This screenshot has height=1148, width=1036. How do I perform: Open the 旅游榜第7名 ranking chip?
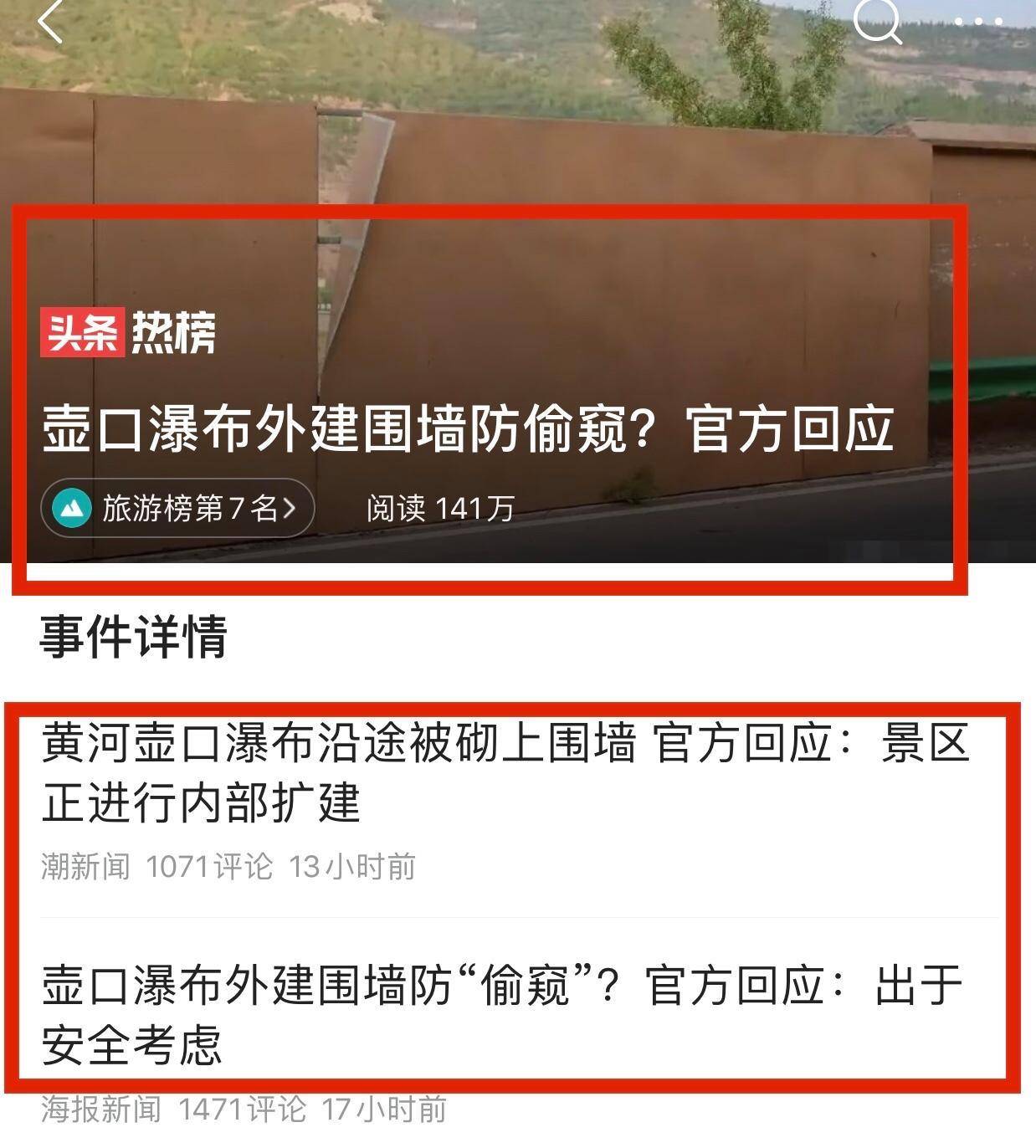tap(177, 508)
